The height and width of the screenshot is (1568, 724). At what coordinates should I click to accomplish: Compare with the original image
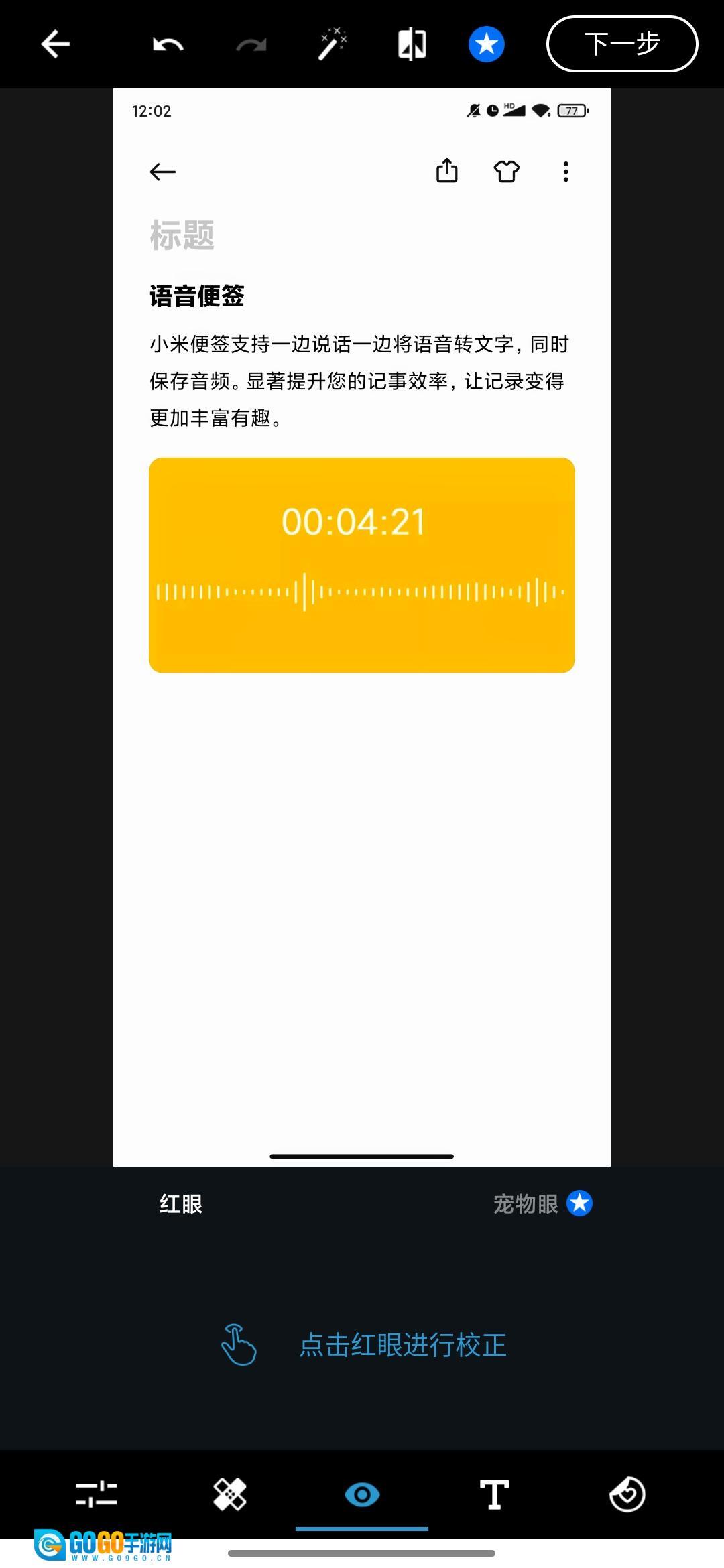coord(412,44)
